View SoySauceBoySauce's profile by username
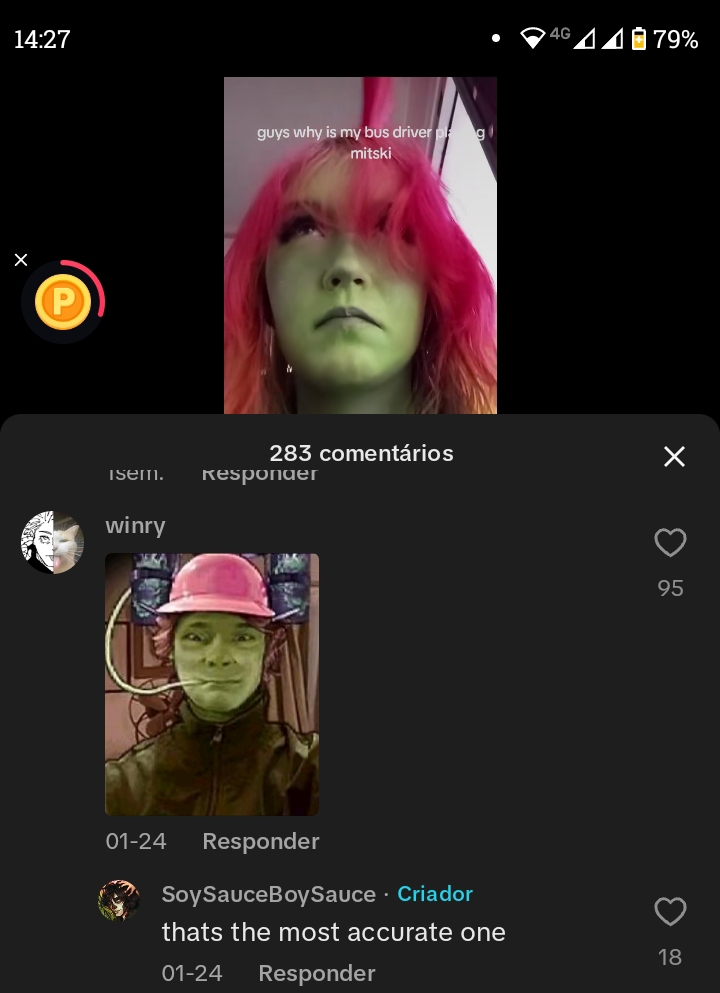Screen dimensions: 720x993 pyautogui.click(x=268, y=894)
